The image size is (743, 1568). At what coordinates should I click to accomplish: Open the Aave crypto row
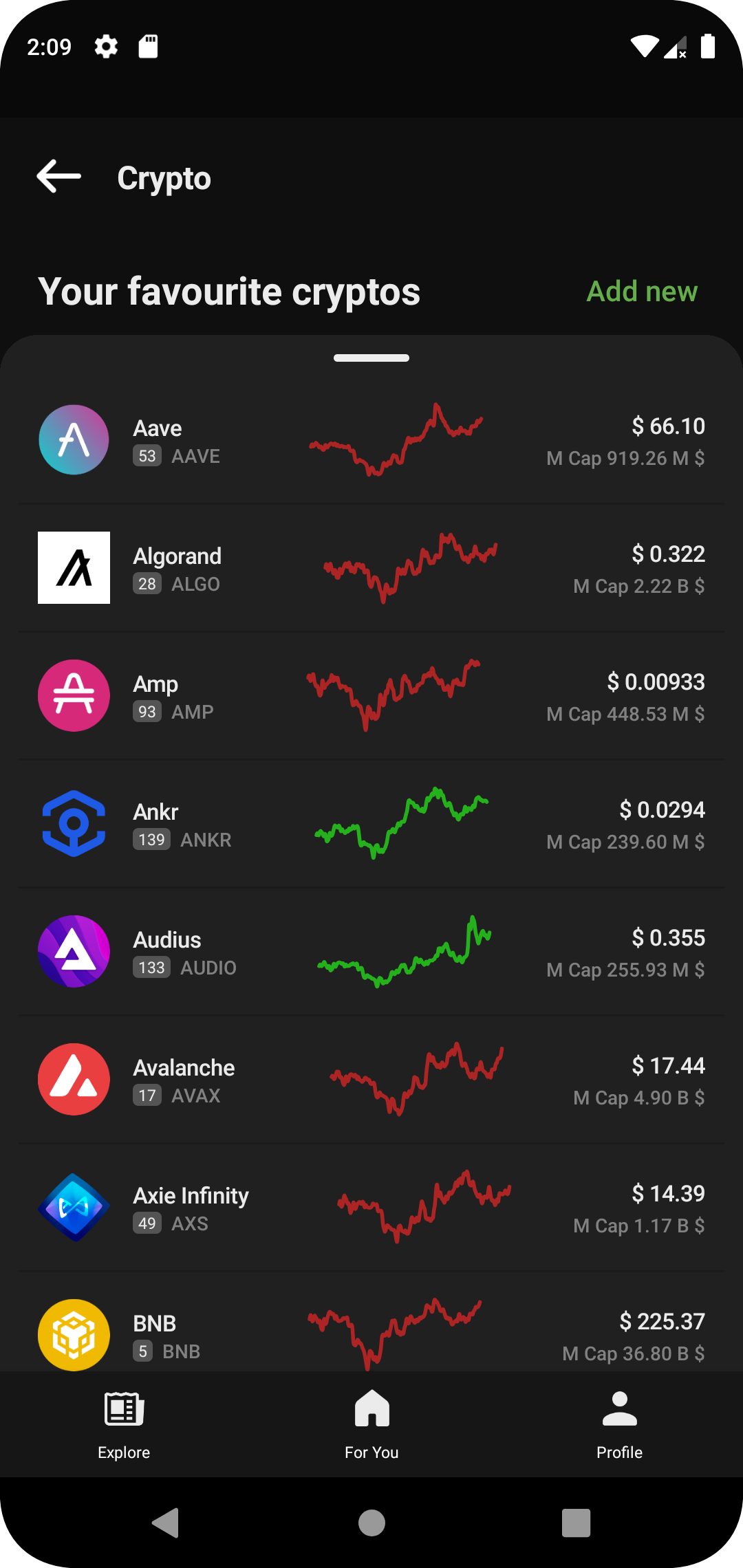371,441
